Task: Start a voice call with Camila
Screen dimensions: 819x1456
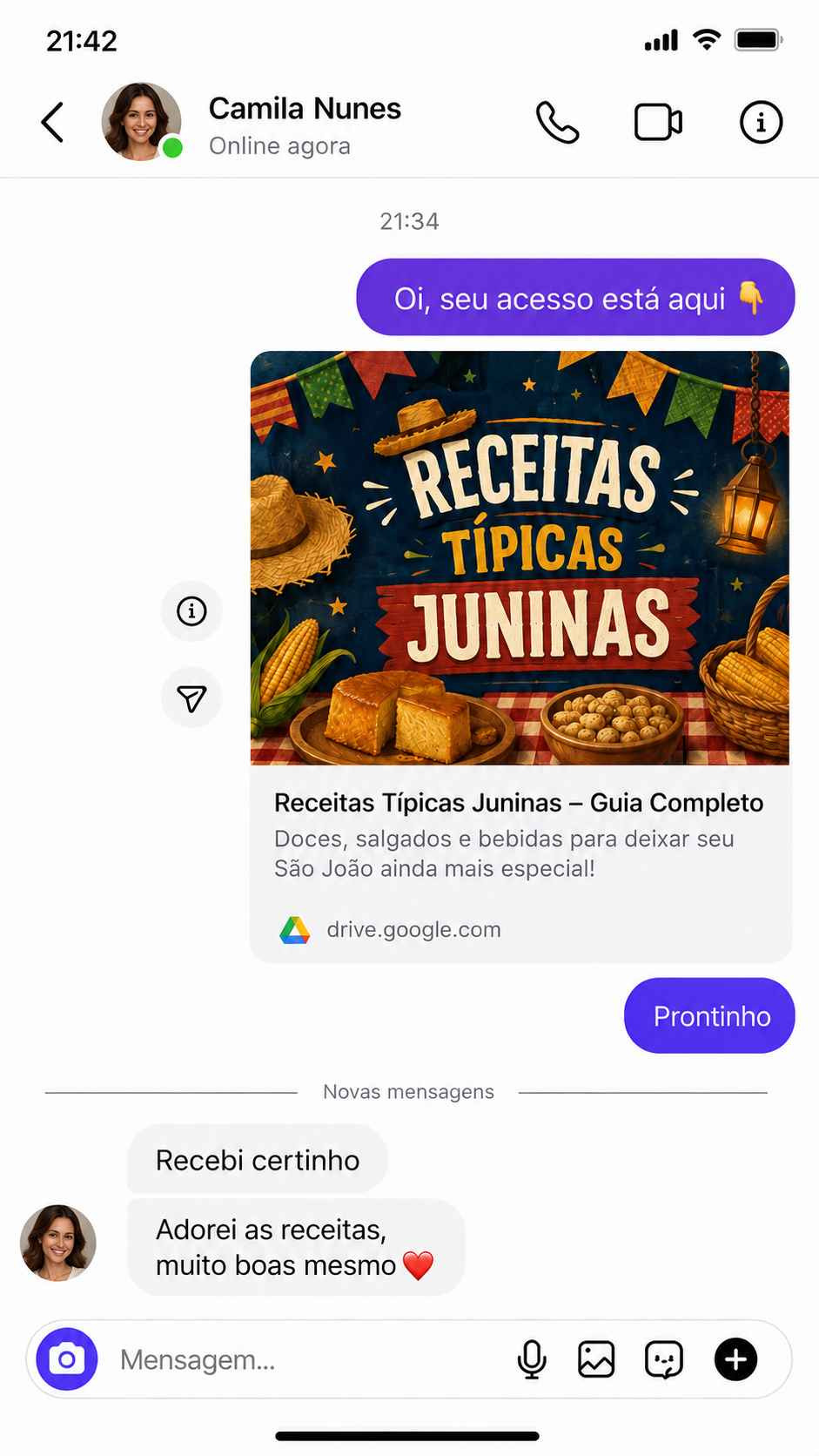Action: (557, 122)
